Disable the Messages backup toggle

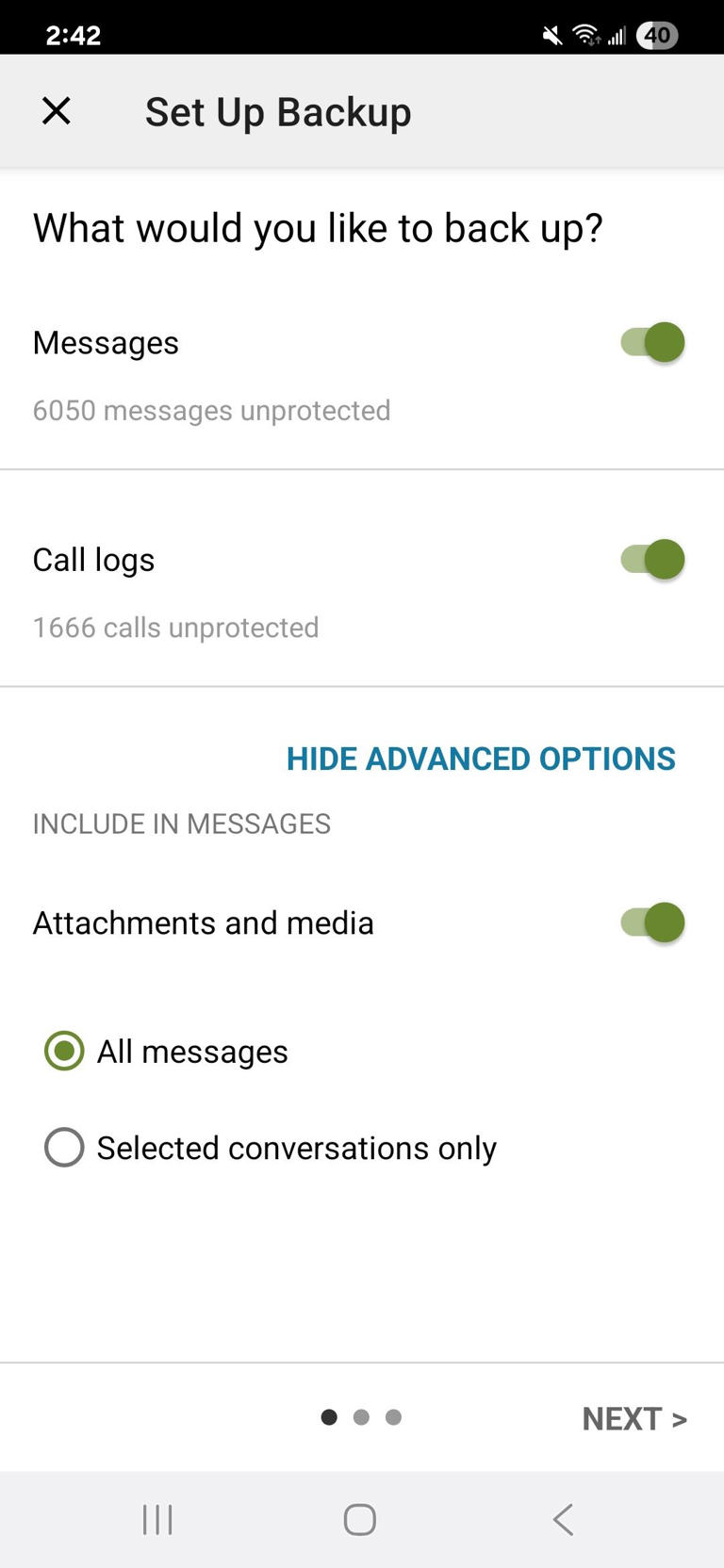[x=652, y=342]
